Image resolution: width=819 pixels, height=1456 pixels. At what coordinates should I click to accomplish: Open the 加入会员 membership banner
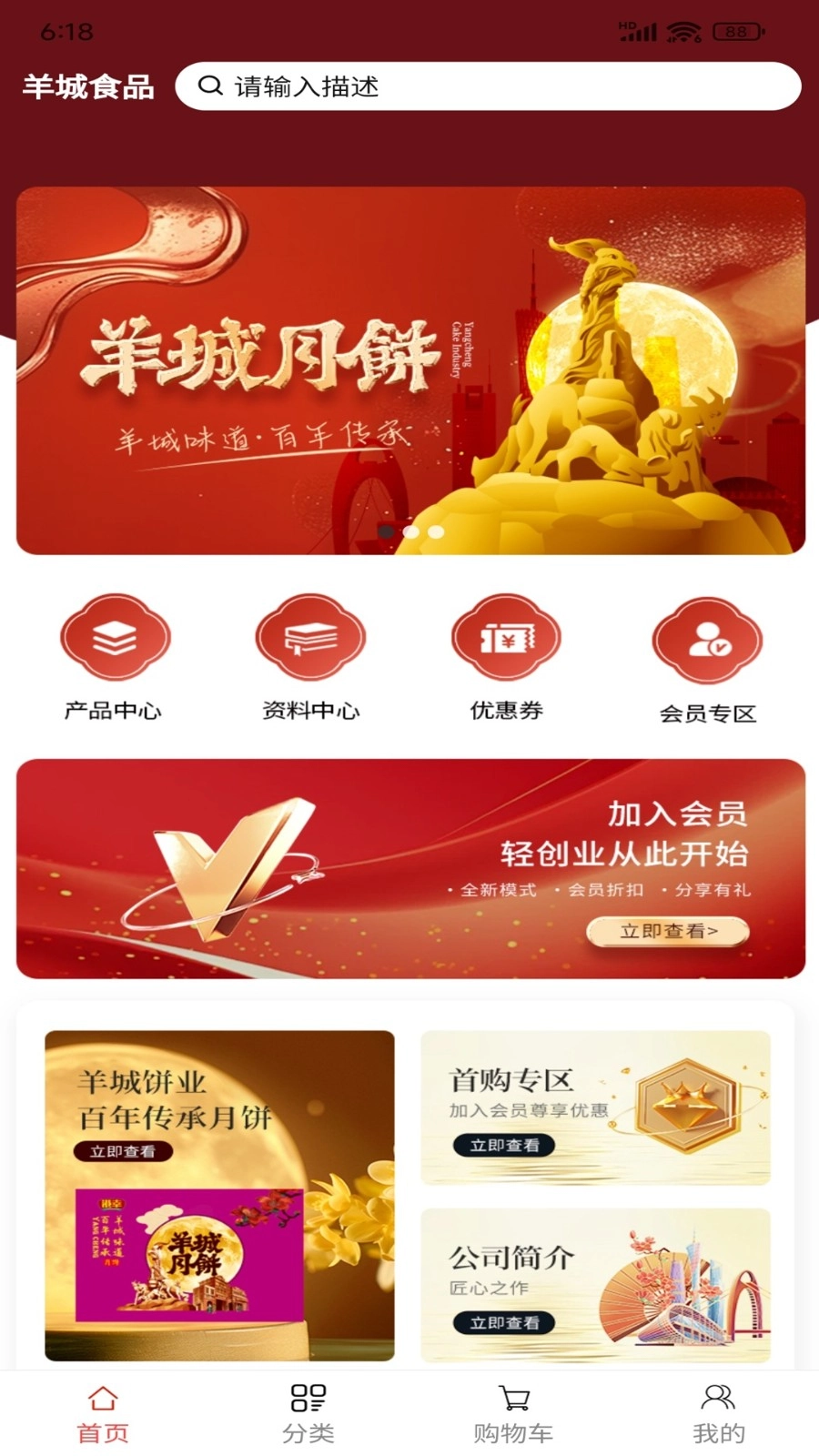pos(409,866)
